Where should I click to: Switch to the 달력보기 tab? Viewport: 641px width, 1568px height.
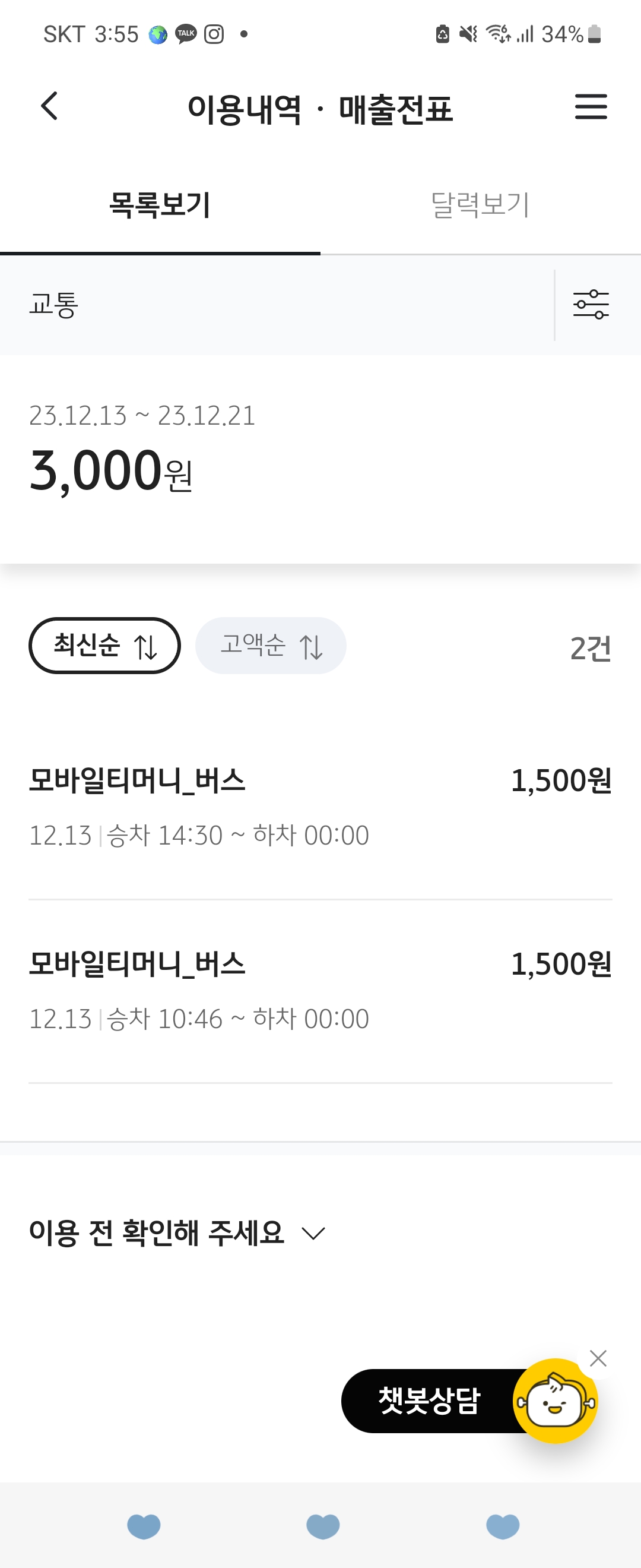(x=480, y=204)
